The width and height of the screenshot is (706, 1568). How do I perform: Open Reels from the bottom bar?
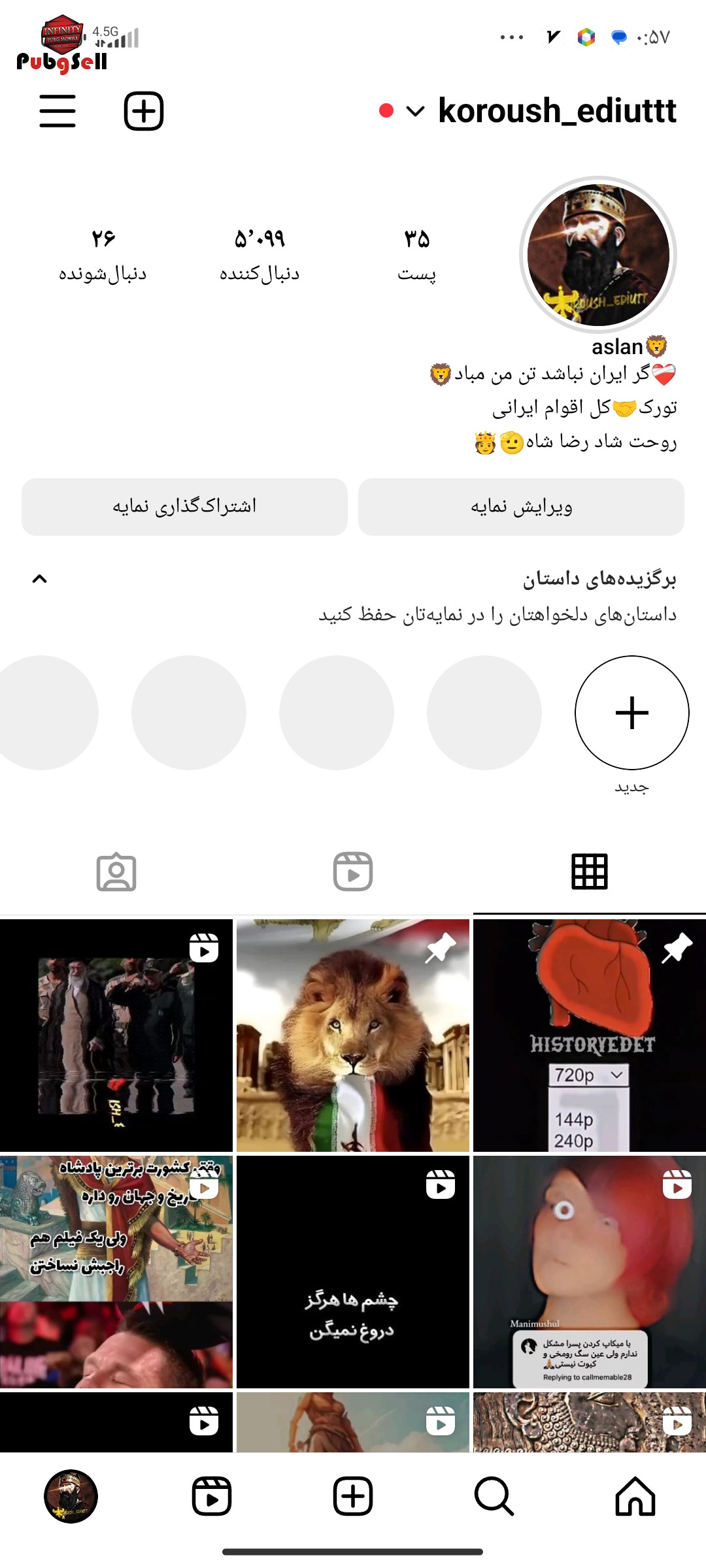[212, 1496]
